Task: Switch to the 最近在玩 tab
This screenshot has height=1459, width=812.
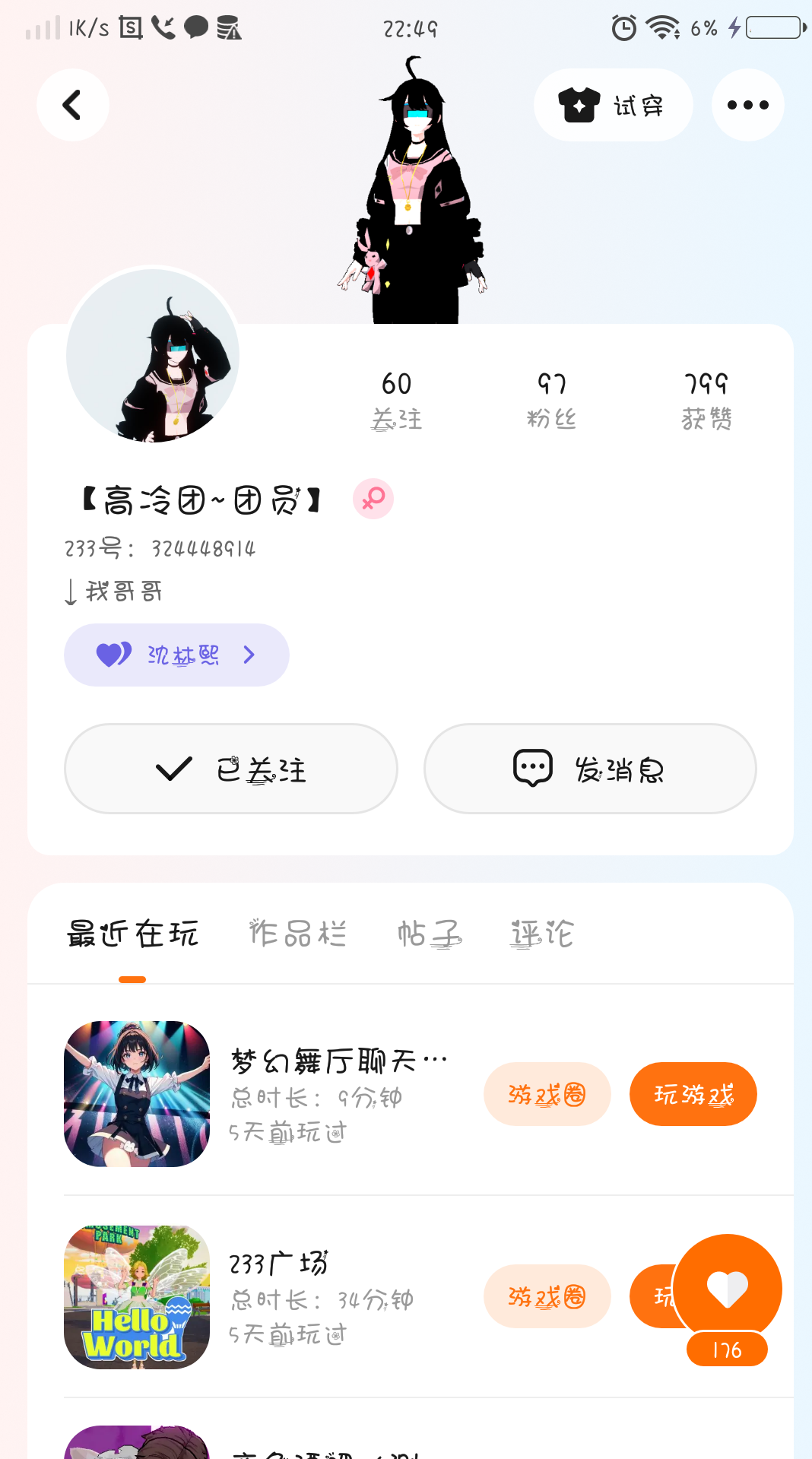Action: pos(132,934)
